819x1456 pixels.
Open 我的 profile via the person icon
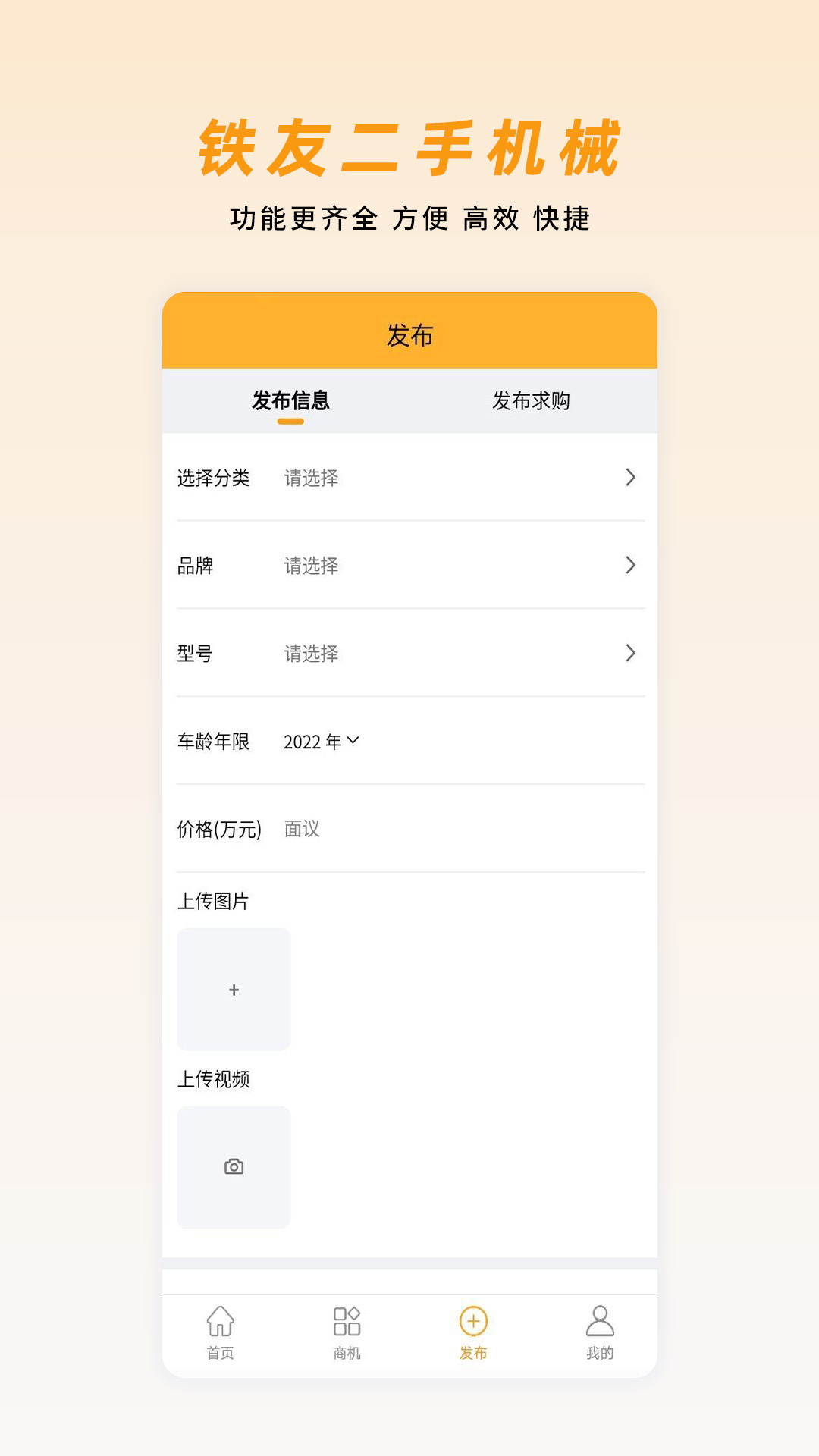click(x=600, y=1335)
